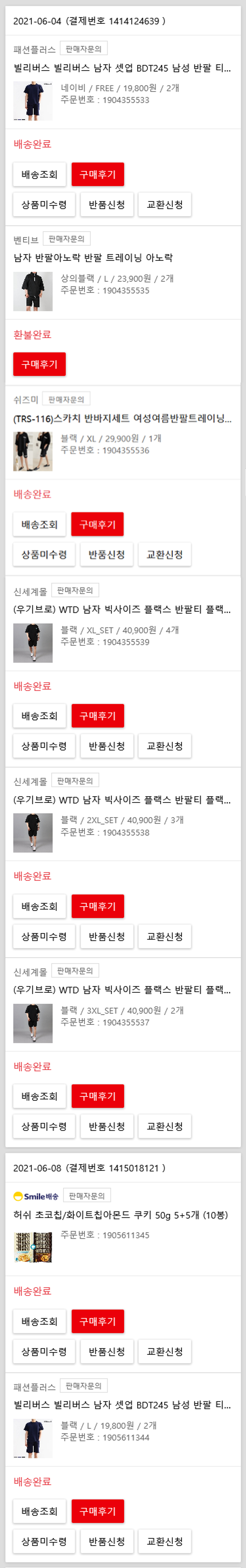Select 반품신청 for the 쉬즈미 order
246x1568 pixels.
(x=106, y=555)
